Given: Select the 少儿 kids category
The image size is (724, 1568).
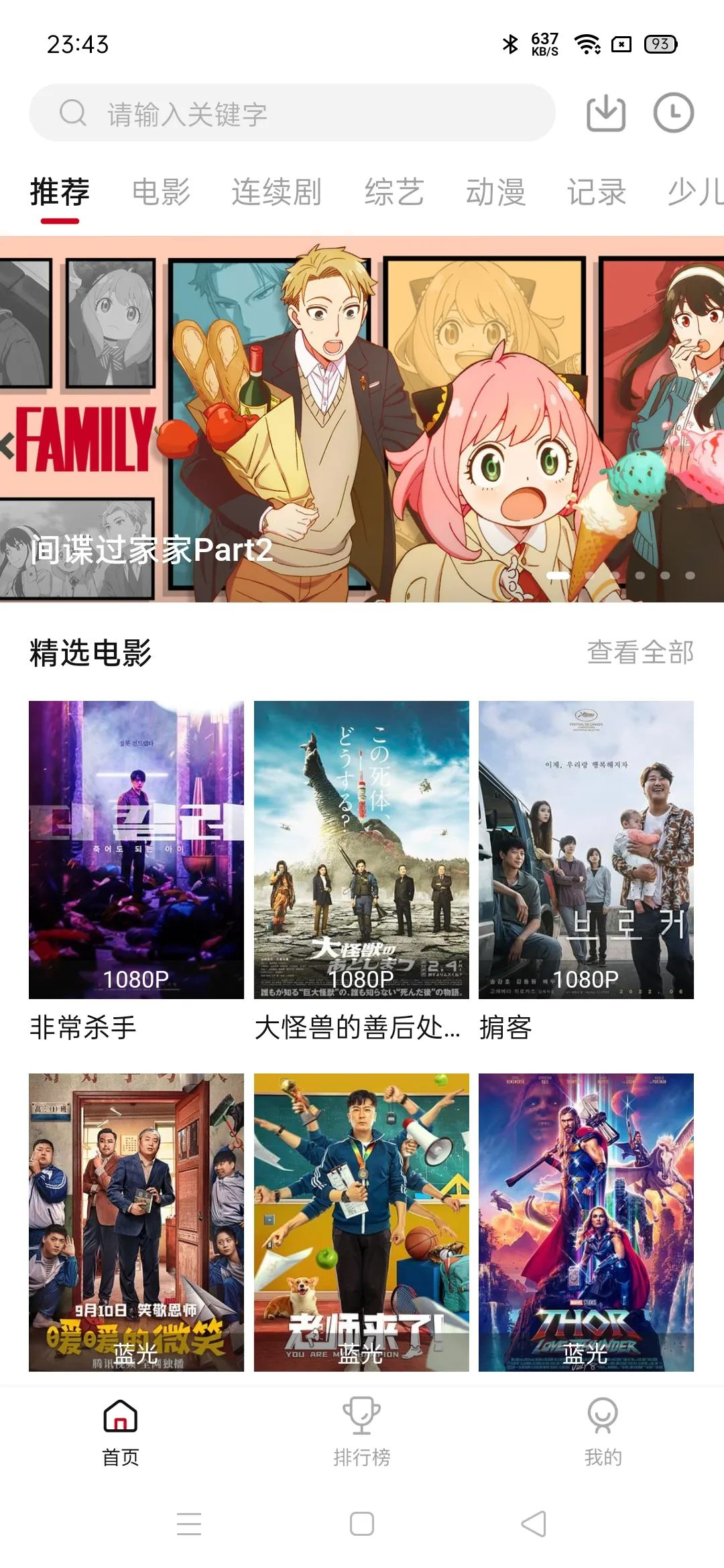Looking at the screenshot, I should pyautogui.click(x=695, y=193).
